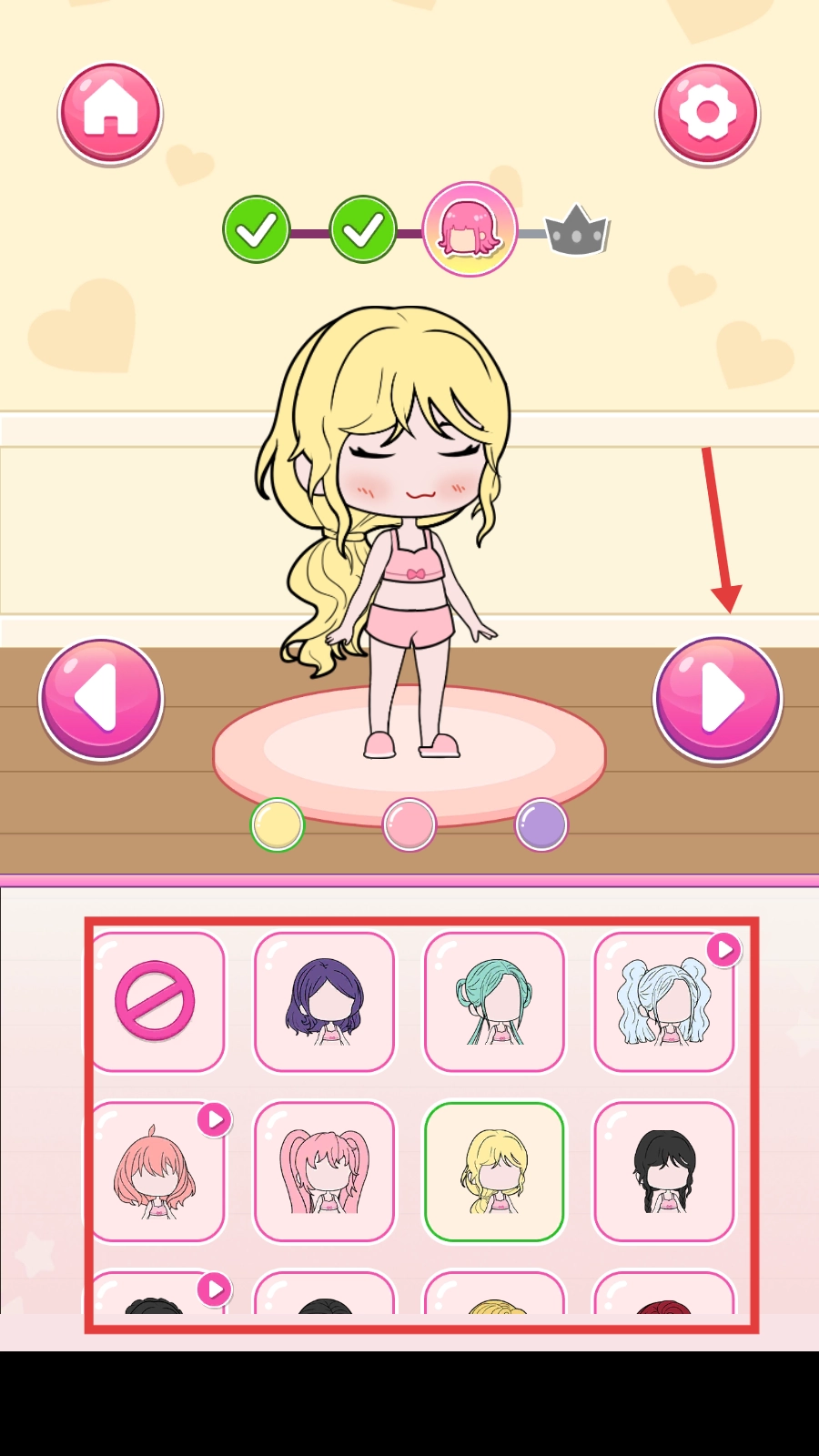Select the pink hair color
The image size is (819, 1456).
[x=409, y=824]
